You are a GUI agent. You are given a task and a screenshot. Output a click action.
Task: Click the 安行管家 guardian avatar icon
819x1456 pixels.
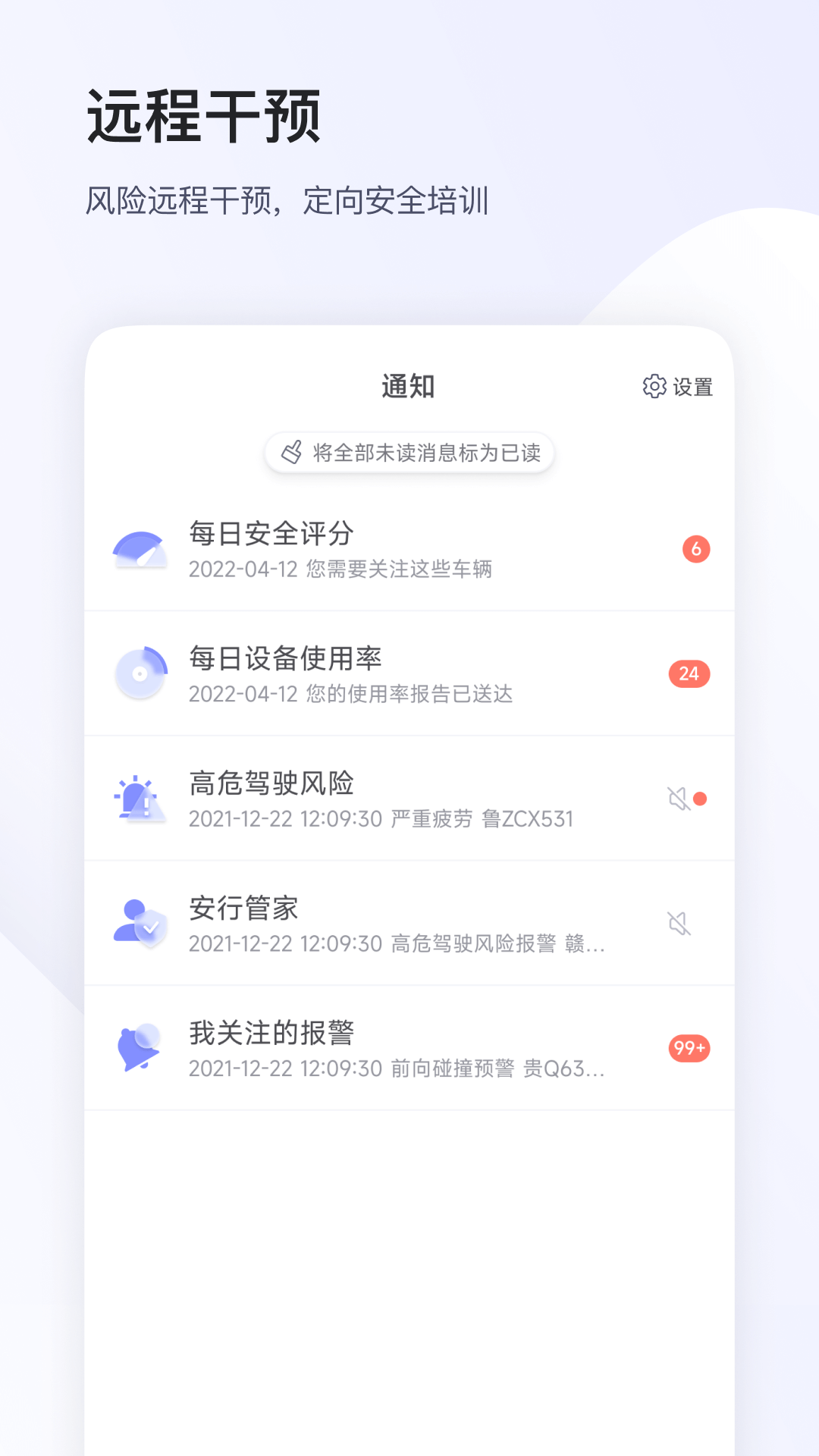click(141, 923)
